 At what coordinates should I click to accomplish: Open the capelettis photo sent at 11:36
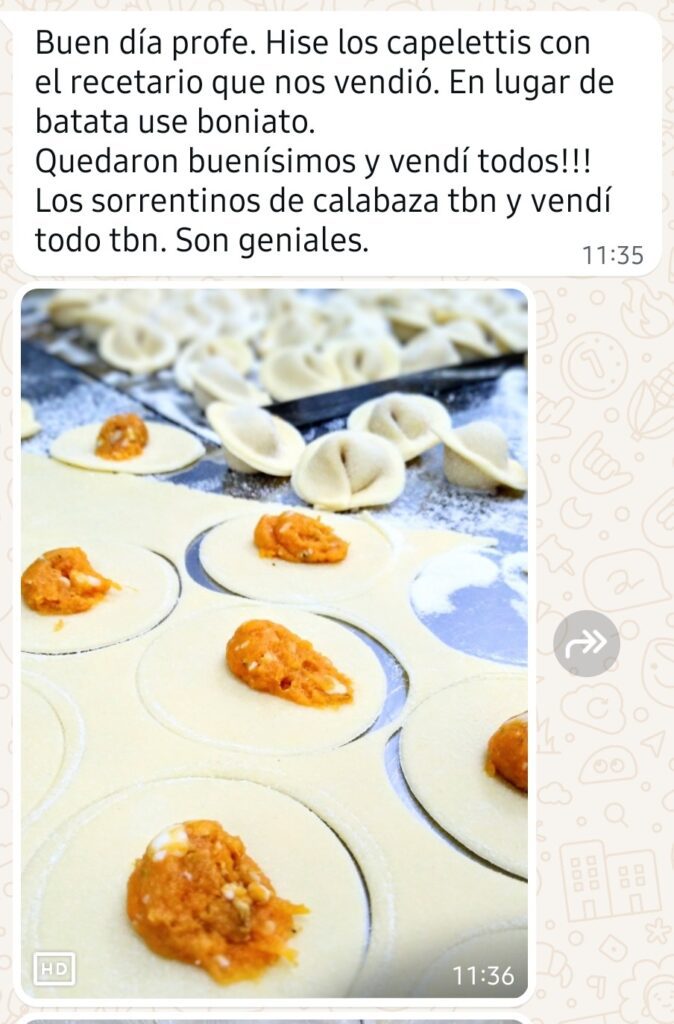point(274,640)
